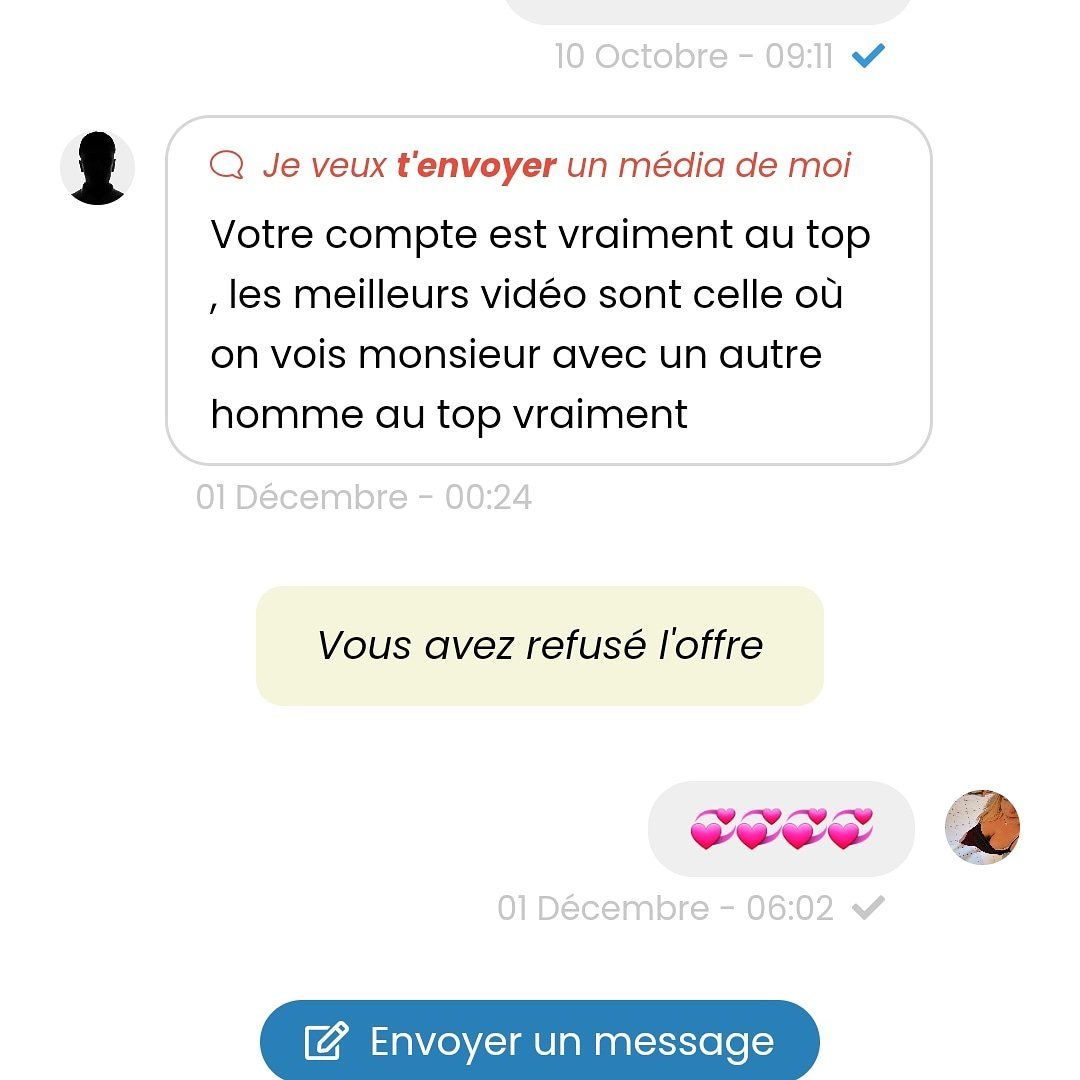The image size is (1080, 1080).
Task: Open the sender's silhouette profile avatar
Action: (x=98, y=168)
